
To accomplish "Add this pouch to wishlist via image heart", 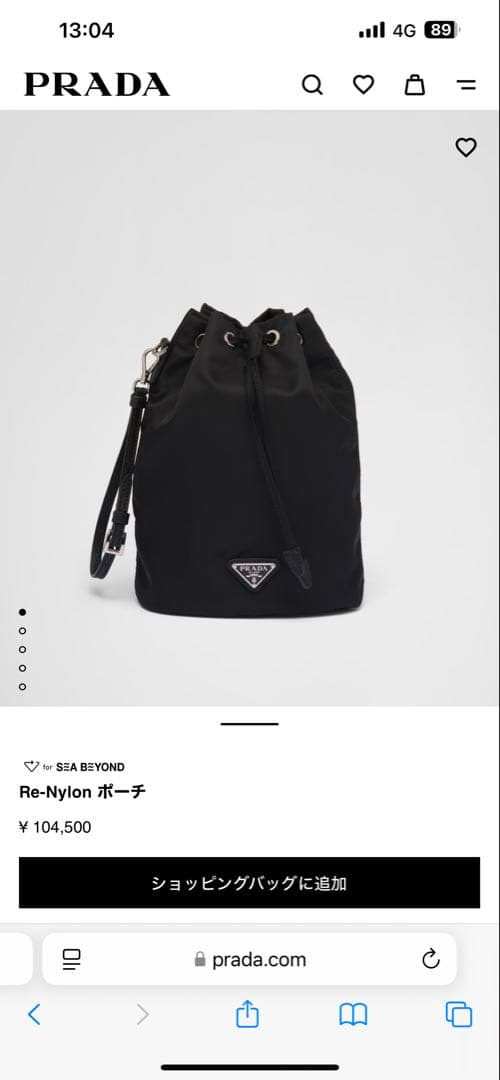I will 466,147.
